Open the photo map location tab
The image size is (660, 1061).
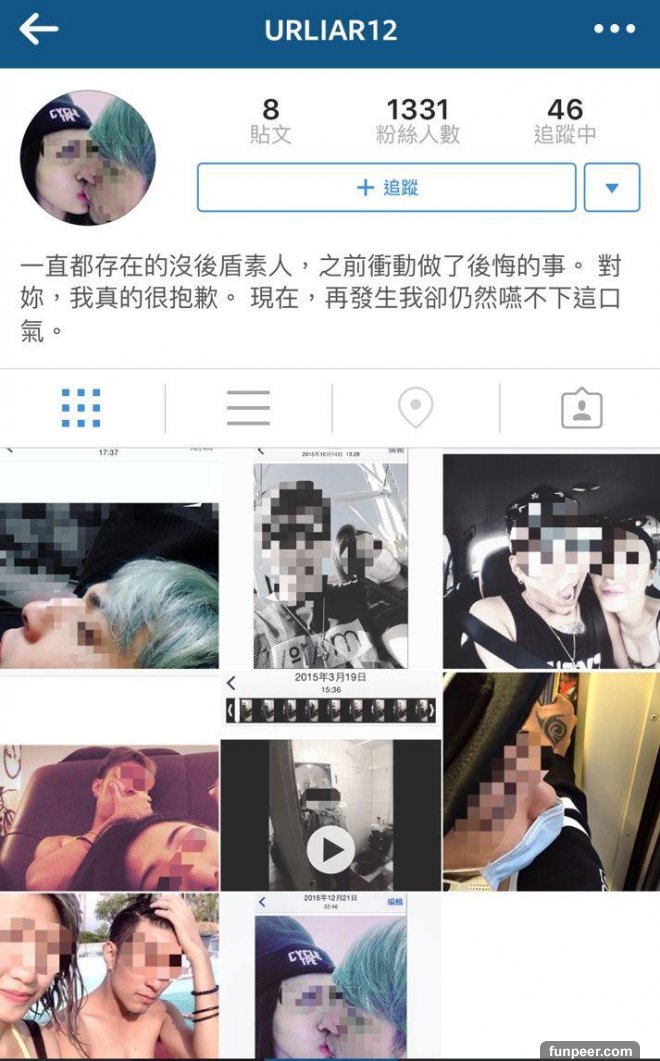point(415,408)
